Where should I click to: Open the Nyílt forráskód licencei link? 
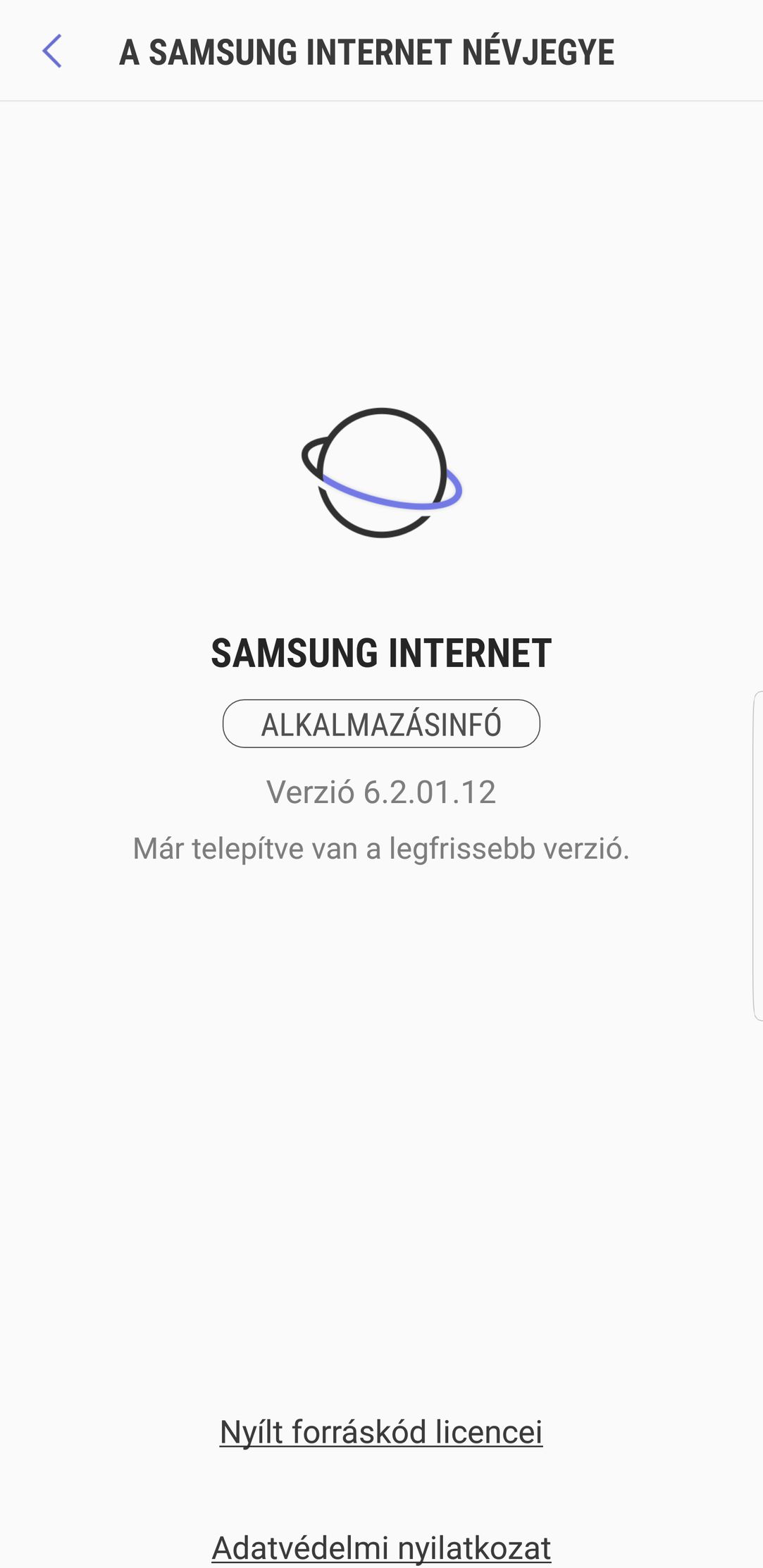pos(381,1431)
